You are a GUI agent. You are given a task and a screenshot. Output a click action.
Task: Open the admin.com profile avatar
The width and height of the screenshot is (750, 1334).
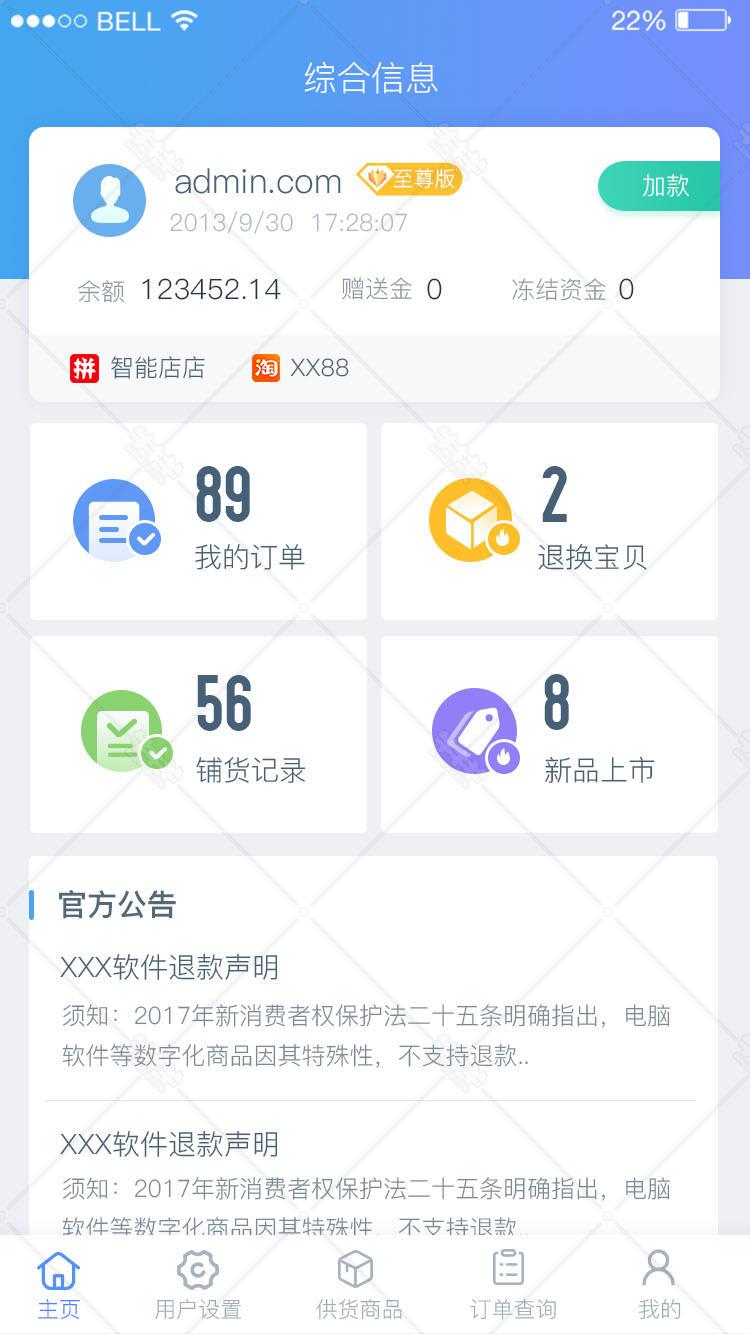pyautogui.click(x=109, y=200)
